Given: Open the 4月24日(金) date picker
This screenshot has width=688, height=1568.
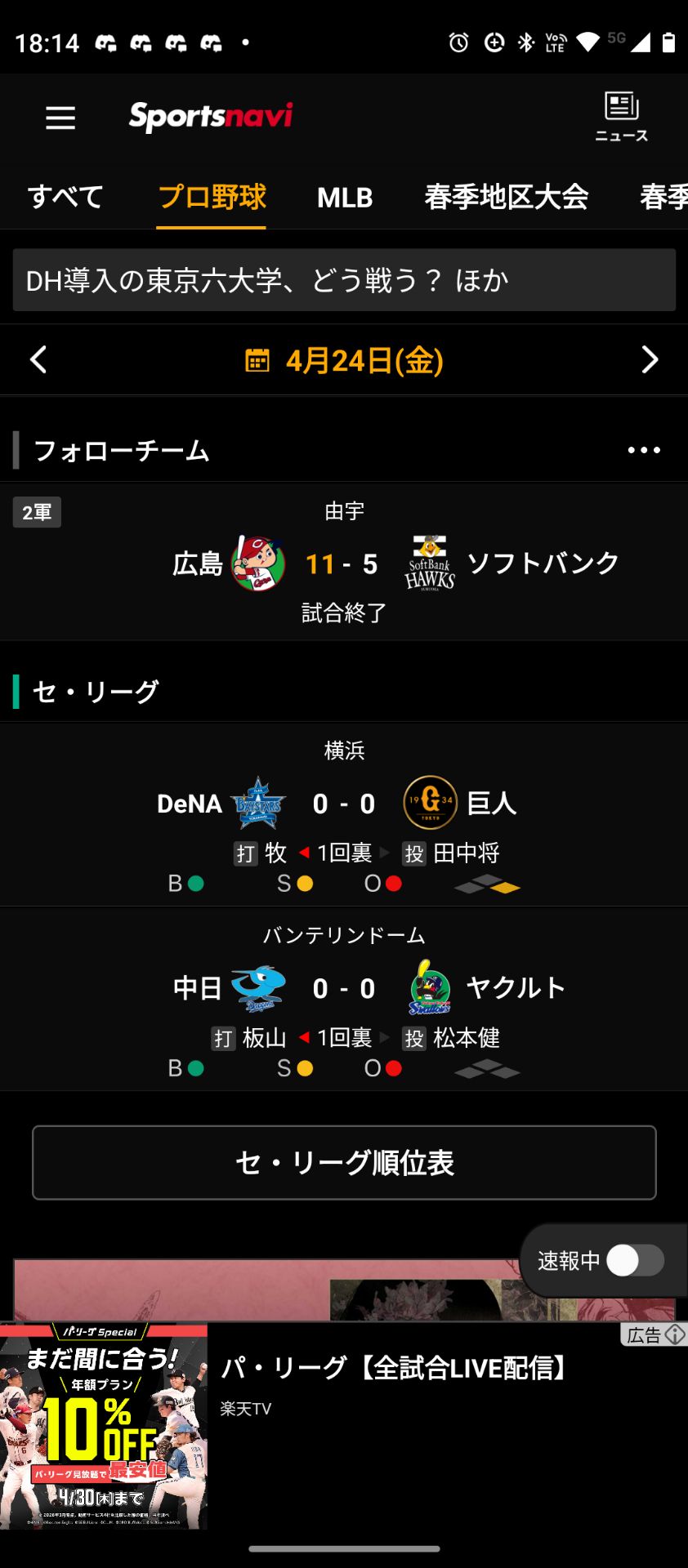Looking at the screenshot, I should coord(344,360).
